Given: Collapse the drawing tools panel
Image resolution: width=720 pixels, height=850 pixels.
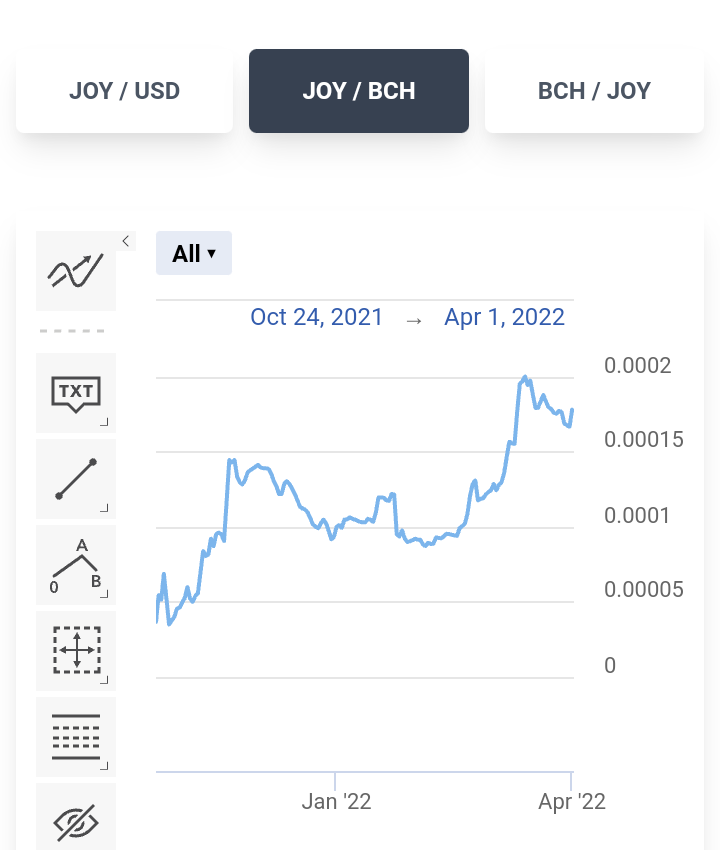Looking at the screenshot, I should coord(126,241).
